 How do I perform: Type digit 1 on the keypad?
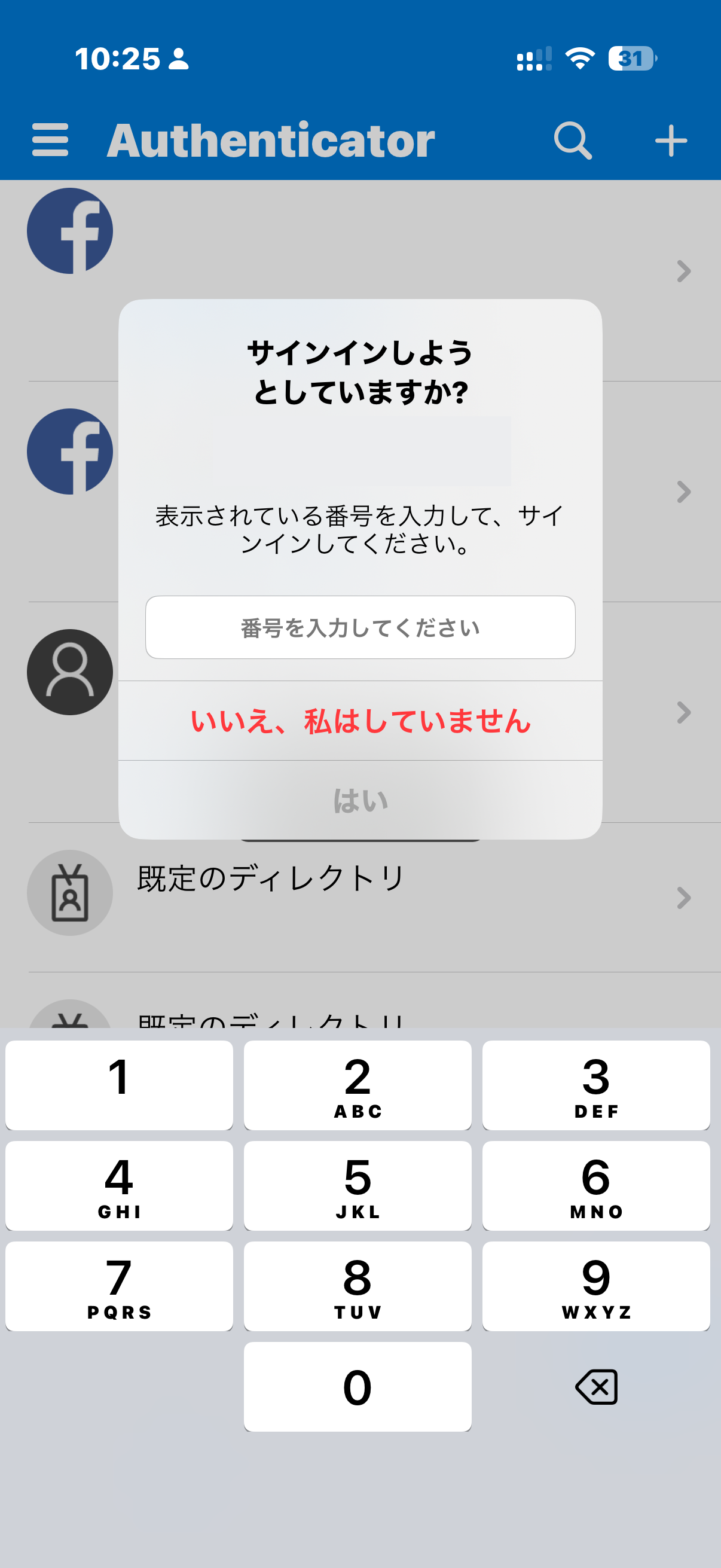(x=119, y=1085)
